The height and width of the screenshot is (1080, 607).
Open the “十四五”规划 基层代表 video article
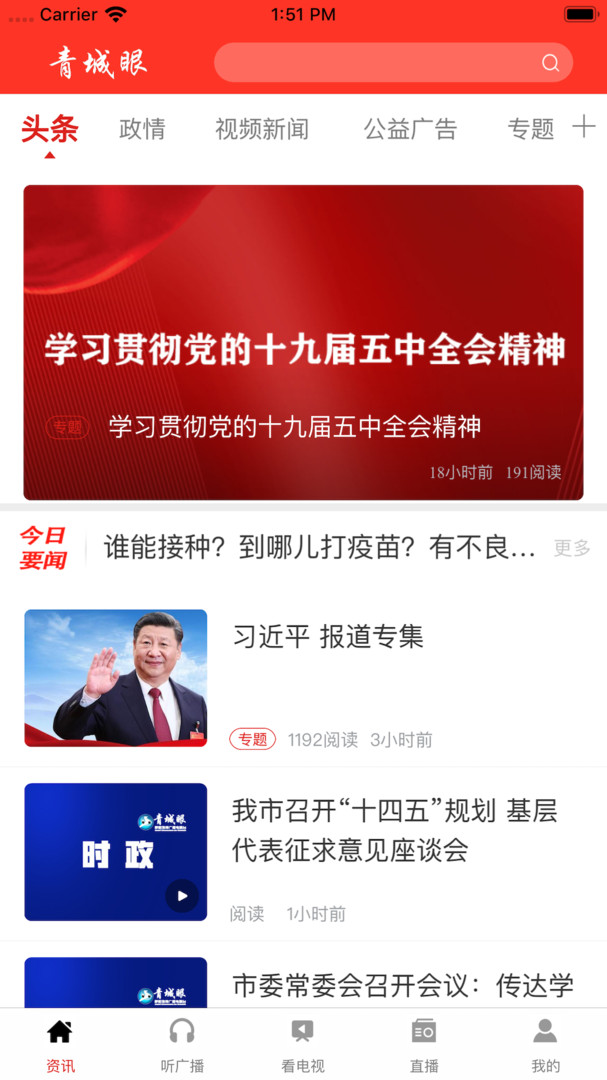pyautogui.click(x=394, y=830)
